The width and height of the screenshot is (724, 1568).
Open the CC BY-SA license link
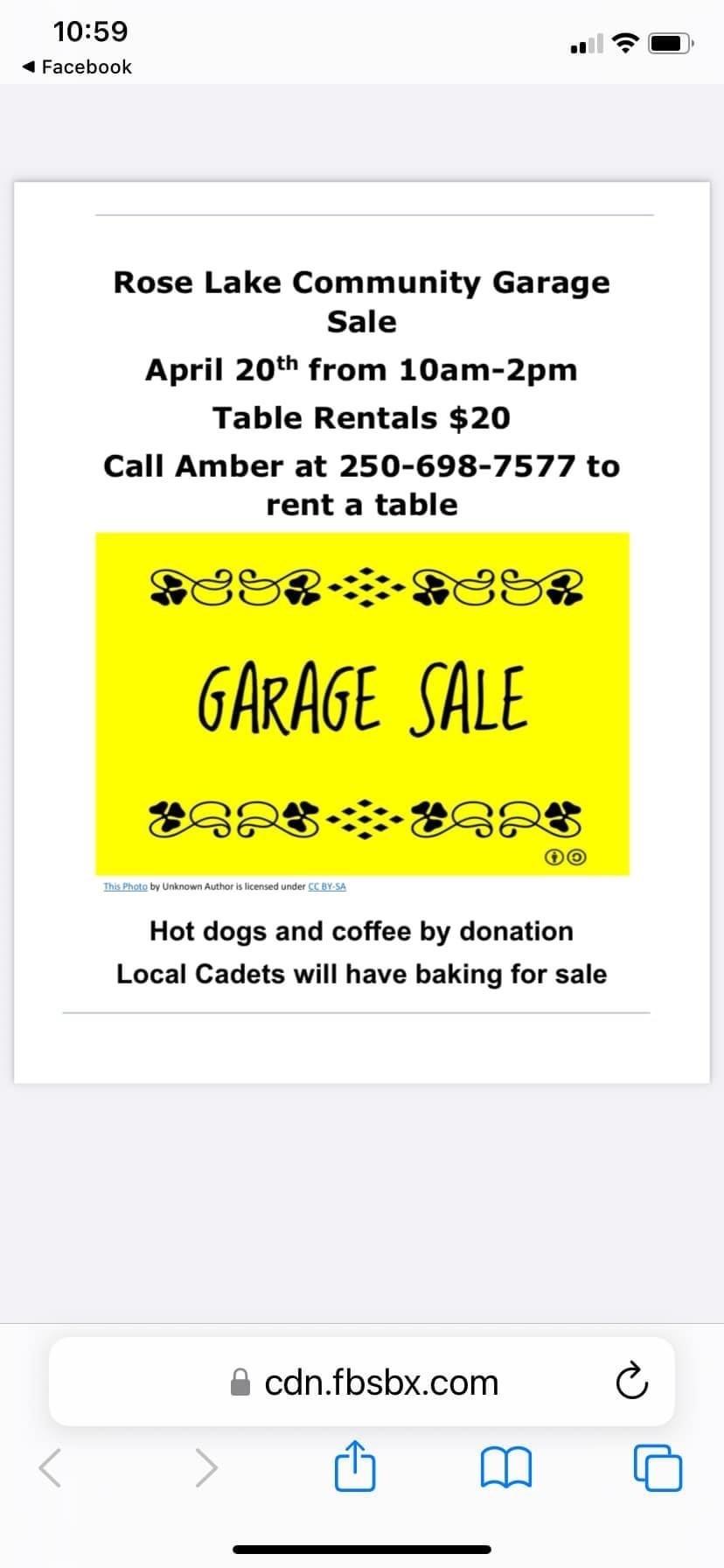click(327, 886)
